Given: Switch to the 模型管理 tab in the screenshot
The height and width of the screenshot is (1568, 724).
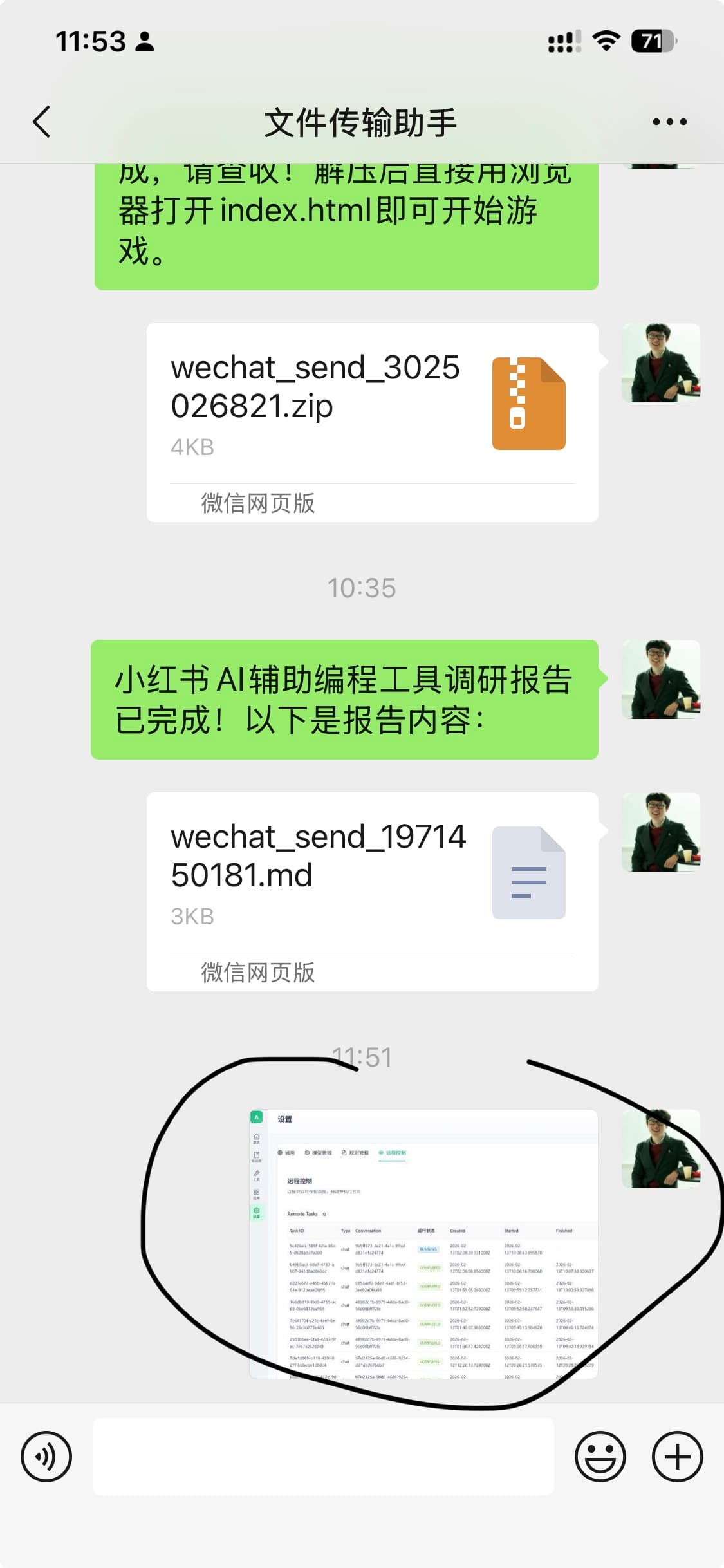Looking at the screenshot, I should coord(320,1153).
